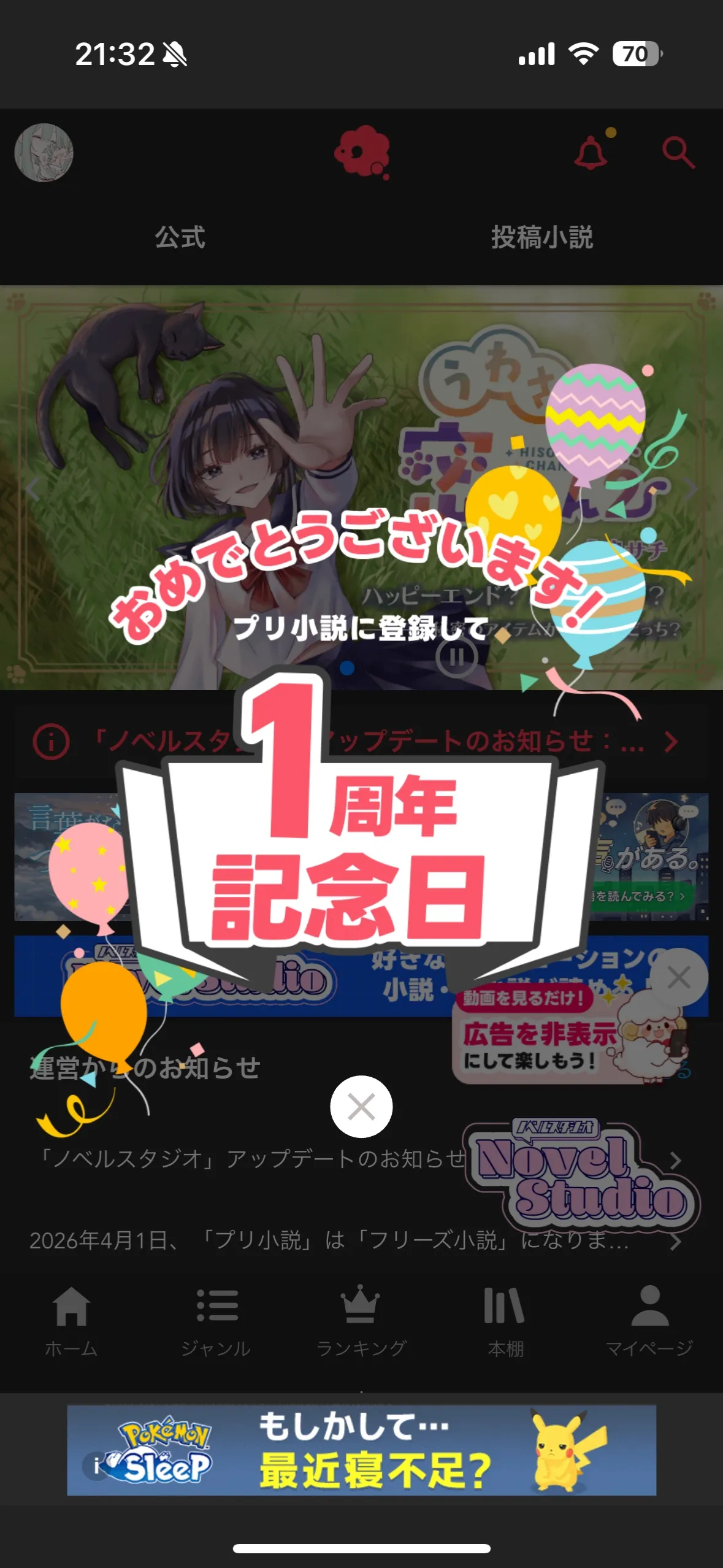Open the search icon
Image resolution: width=723 pixels, height=1568 pixels.
tap(678, 153)
